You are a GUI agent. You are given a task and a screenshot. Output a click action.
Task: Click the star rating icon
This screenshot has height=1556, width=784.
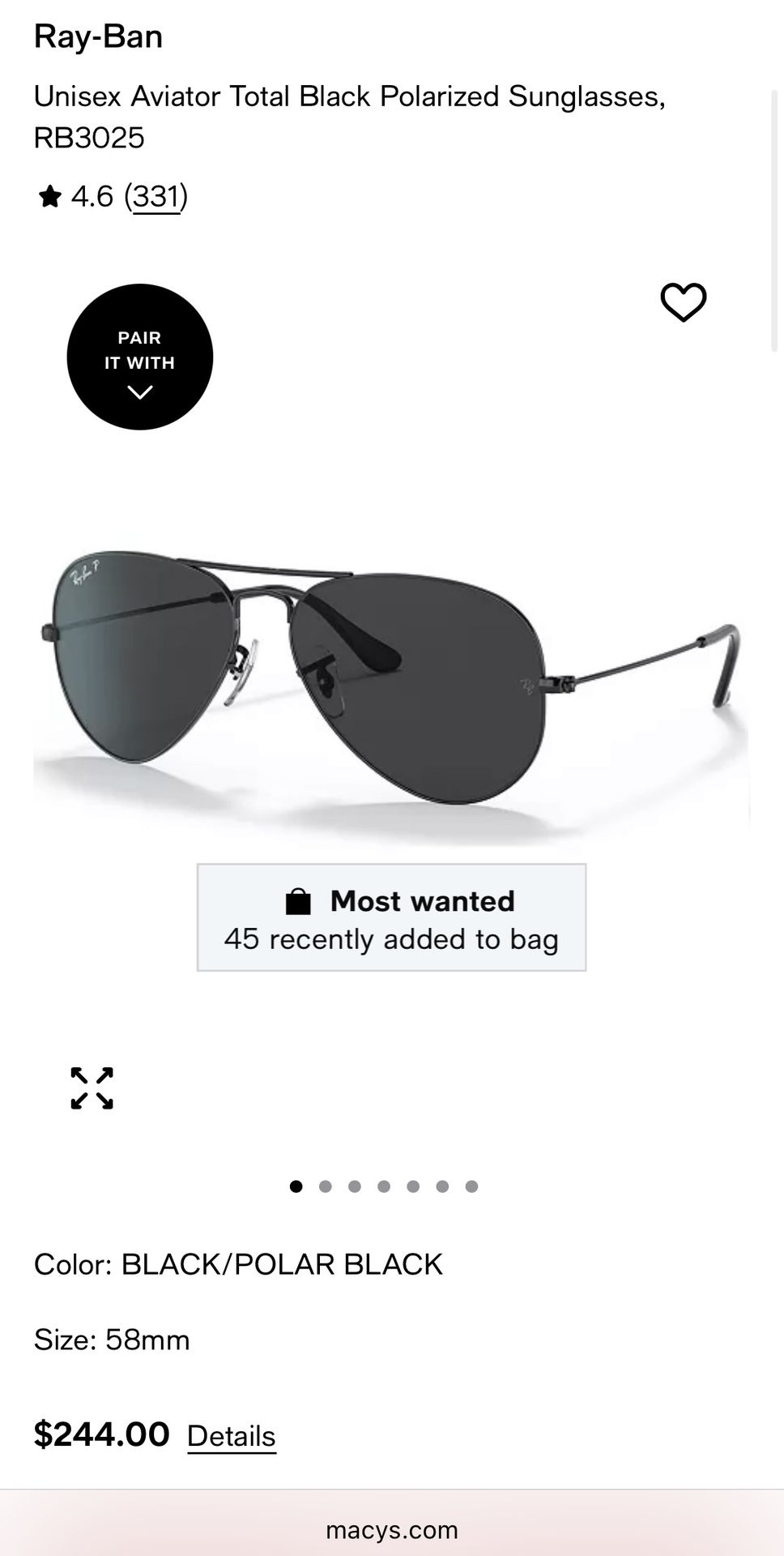(x=51, y=194)
